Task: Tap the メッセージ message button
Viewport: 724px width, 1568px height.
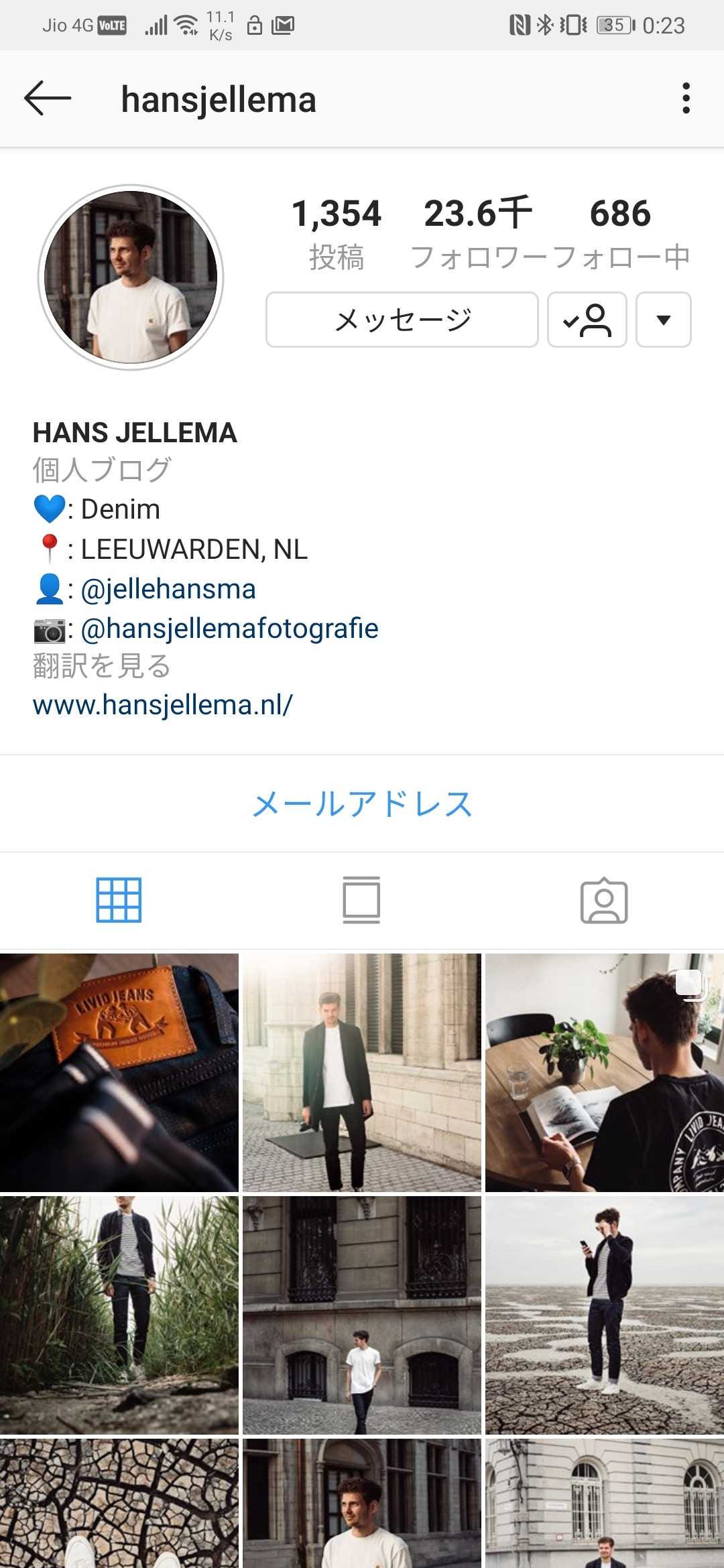Action: (x=402, y=320)
